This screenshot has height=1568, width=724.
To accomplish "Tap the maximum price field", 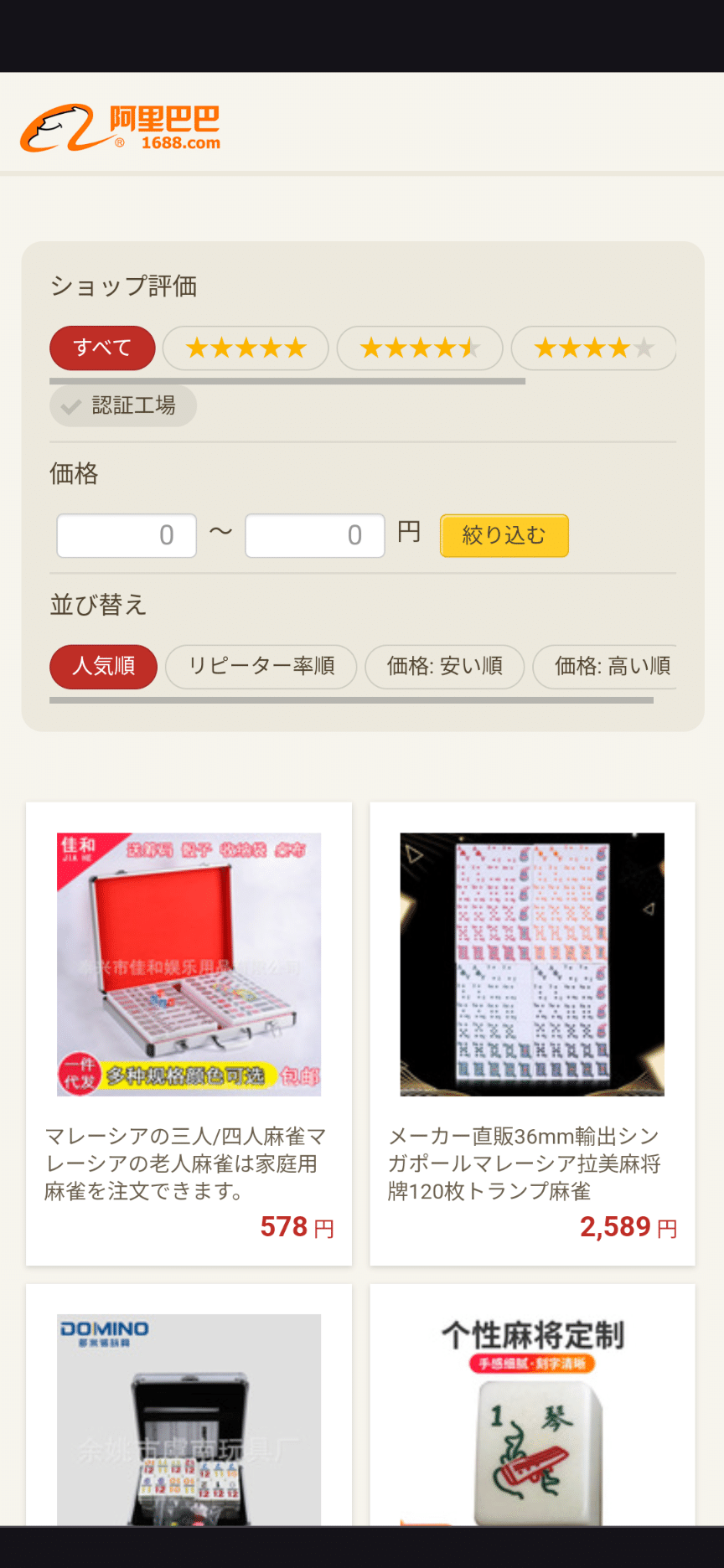I will [315, 535].
